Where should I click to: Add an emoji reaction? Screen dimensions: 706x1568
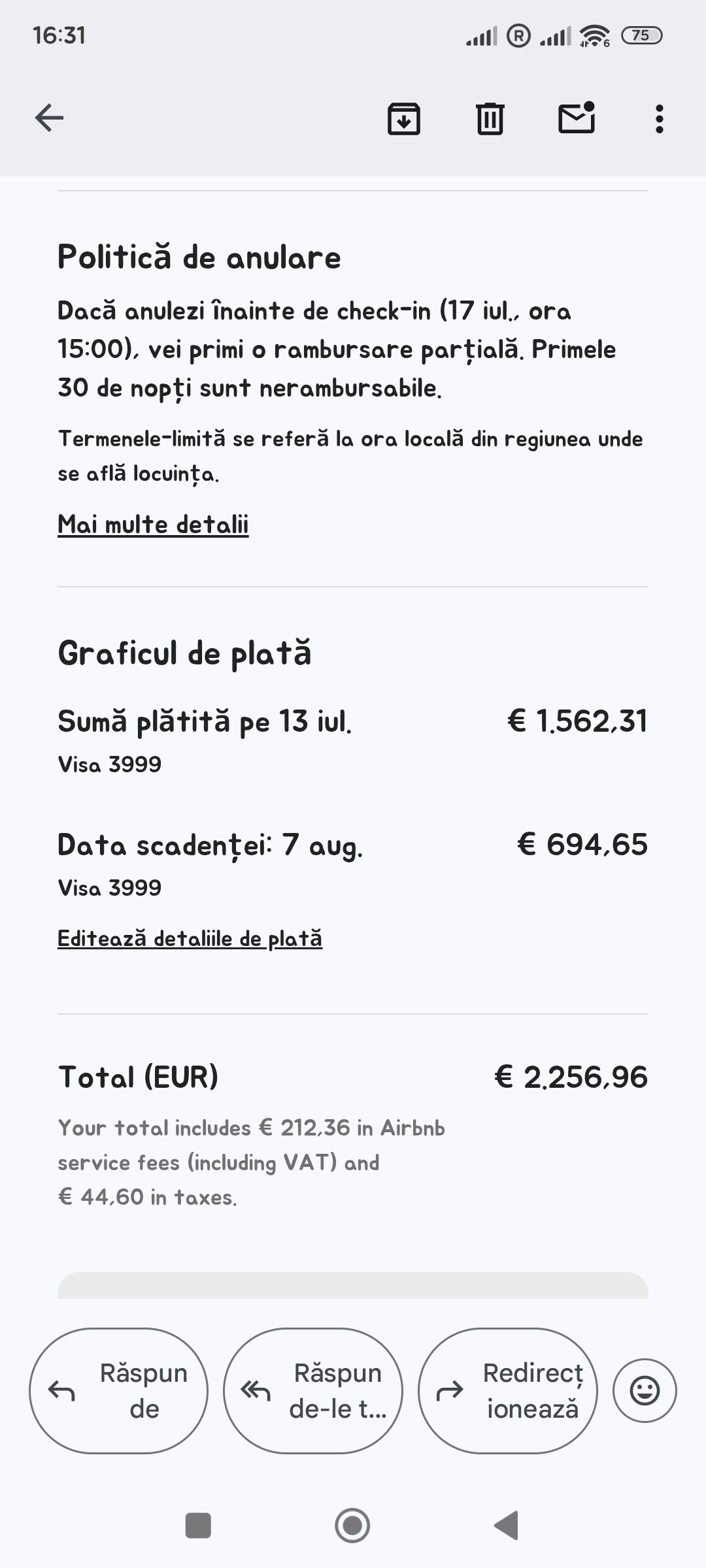pyautogui.click(x=645, y=1391)
